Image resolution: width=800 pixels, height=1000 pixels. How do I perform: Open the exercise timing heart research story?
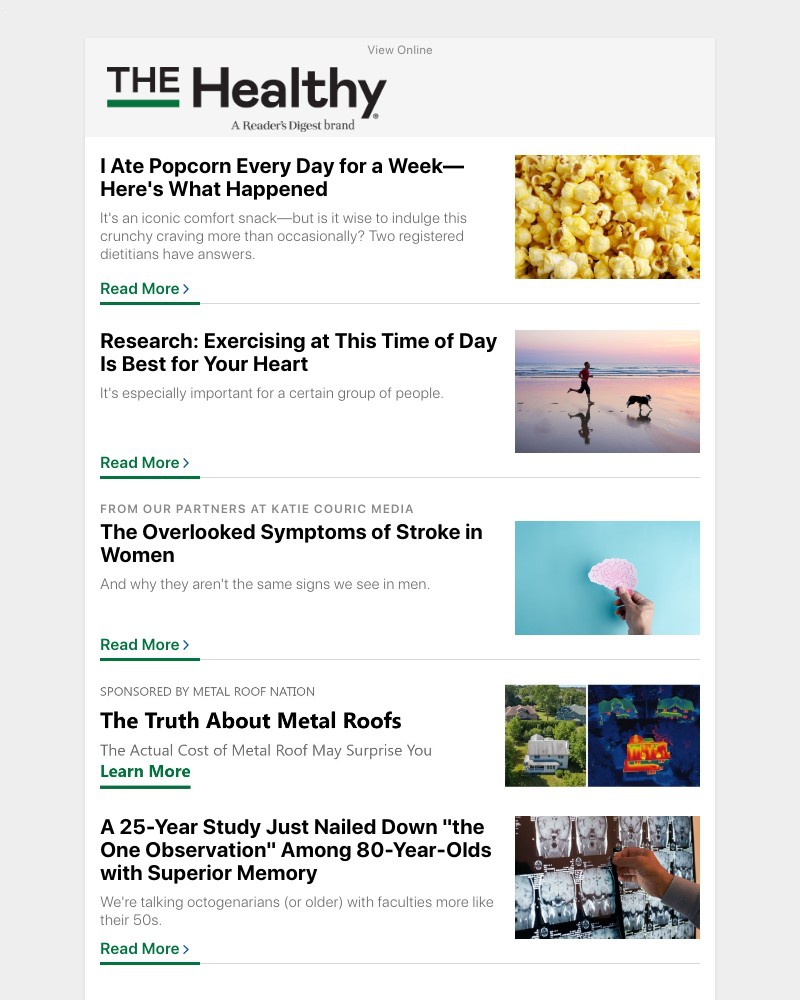point(297,353)
